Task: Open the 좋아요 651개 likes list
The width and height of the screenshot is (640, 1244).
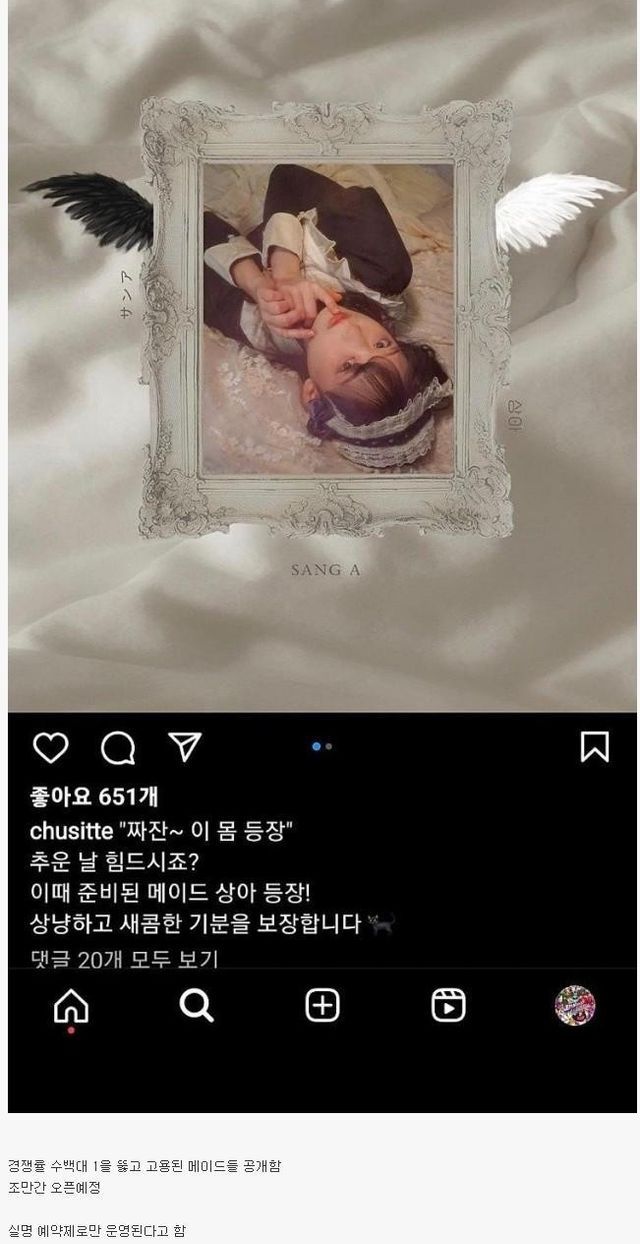Action: pos(95,797)
